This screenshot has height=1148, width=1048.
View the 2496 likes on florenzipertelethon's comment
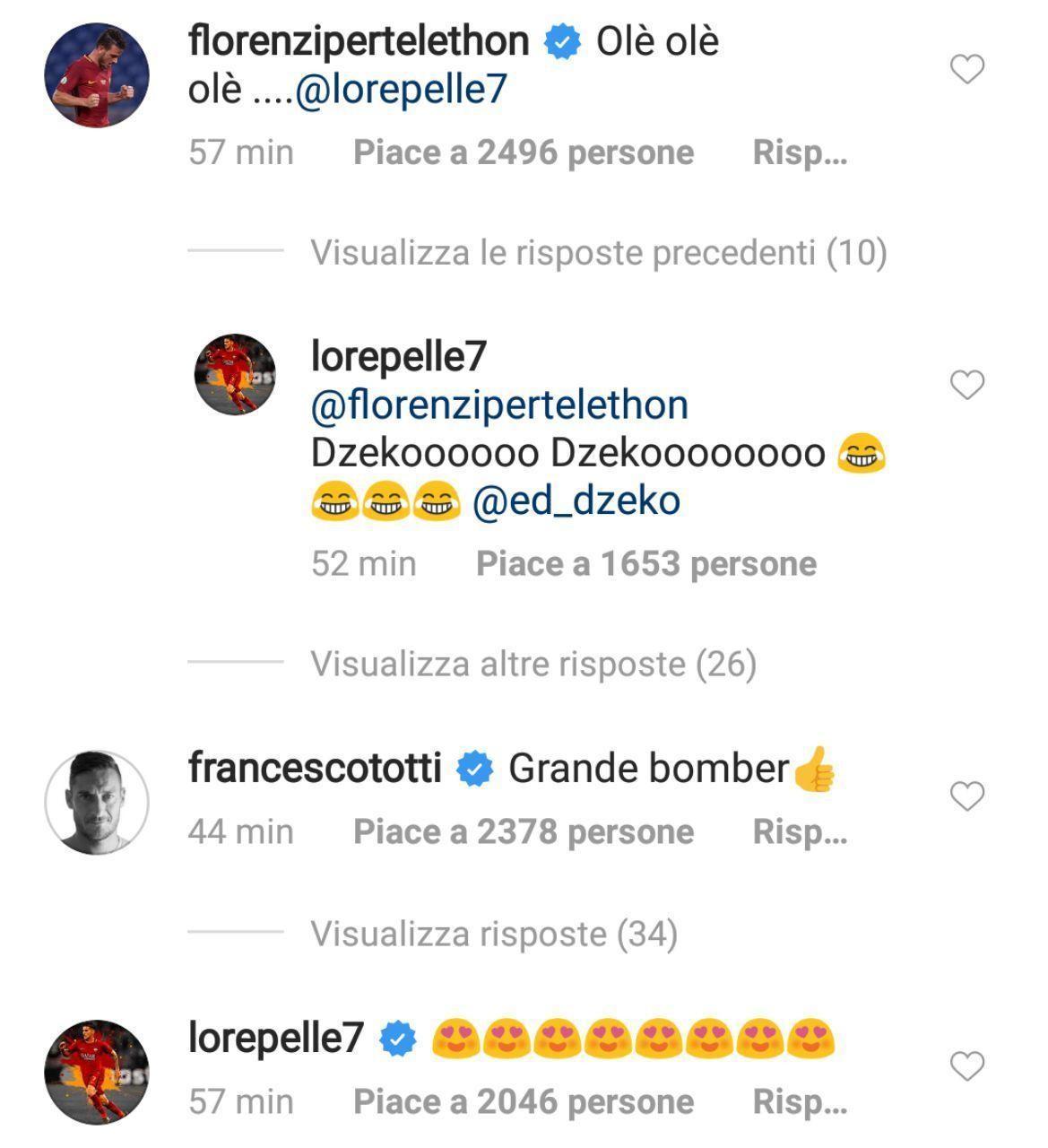tap(524, 153)
